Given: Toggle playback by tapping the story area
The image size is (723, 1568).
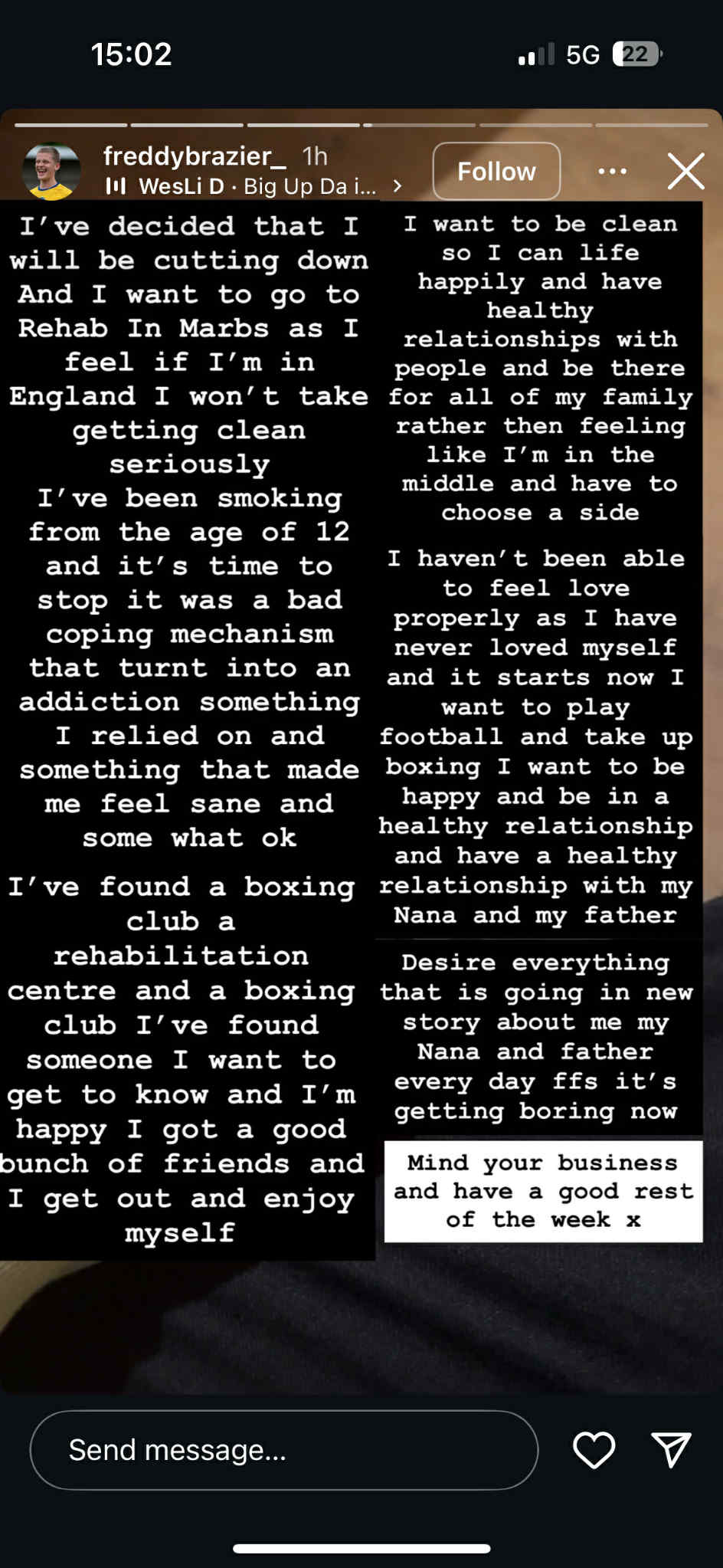Looking at the screenshot, I should (x=360, y=766).
